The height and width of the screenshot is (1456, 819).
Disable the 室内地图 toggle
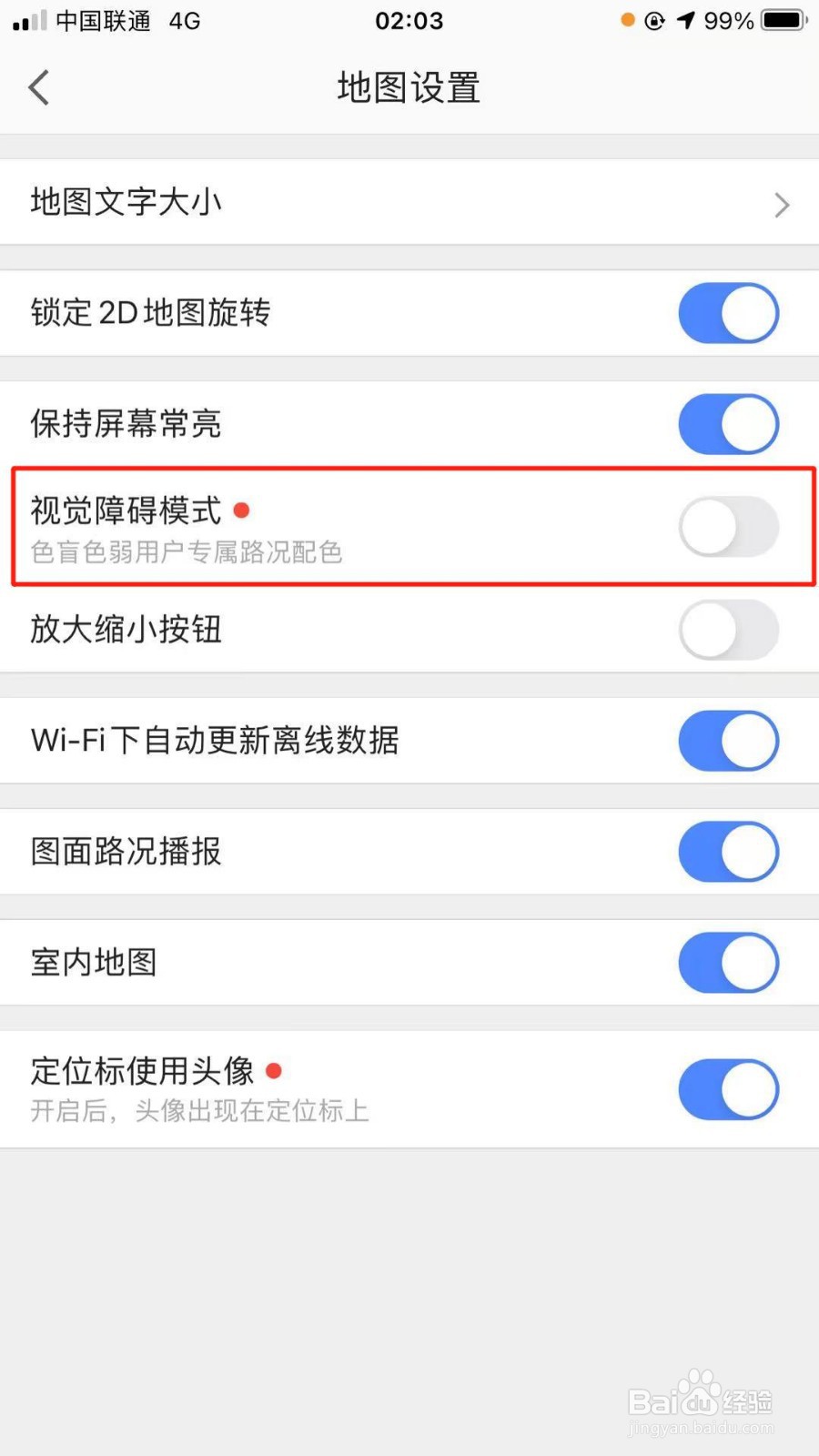pyautogui.click(x=728, y=963)
